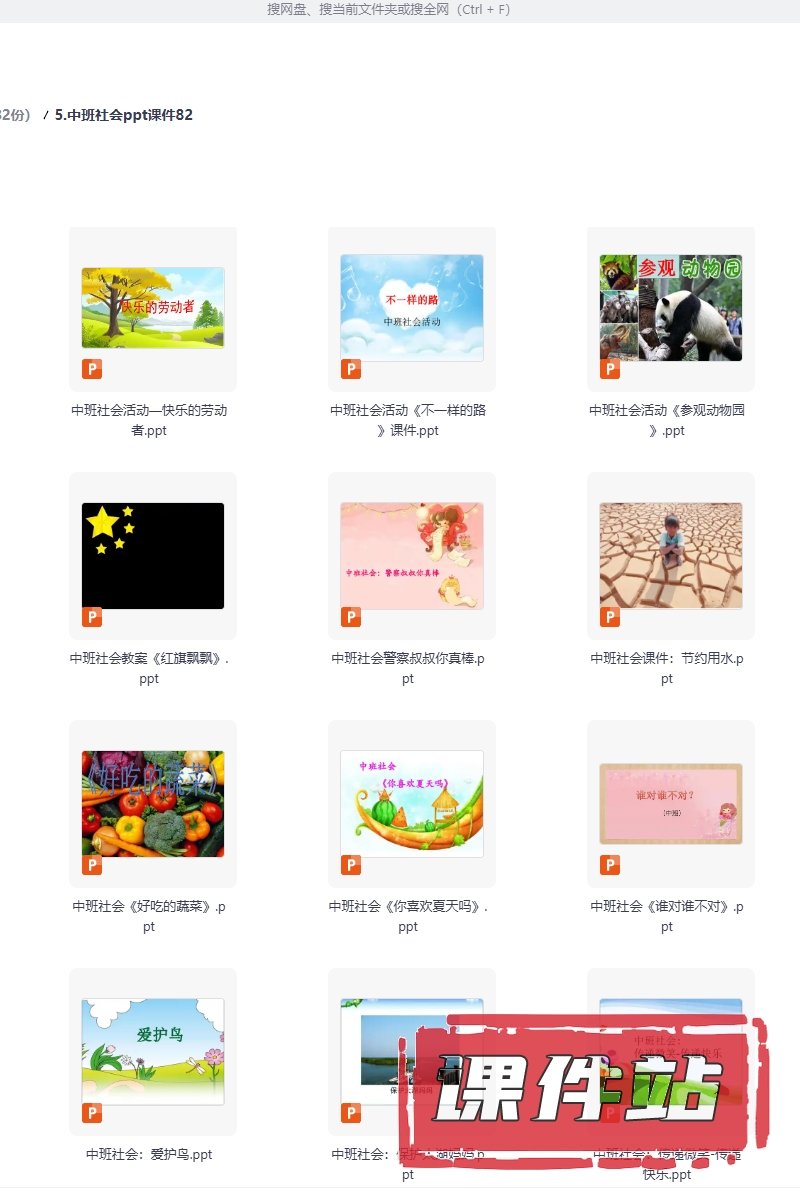Select the 《你喜欢夏天吗》 file
The image size is (800, 1200).
412,804
